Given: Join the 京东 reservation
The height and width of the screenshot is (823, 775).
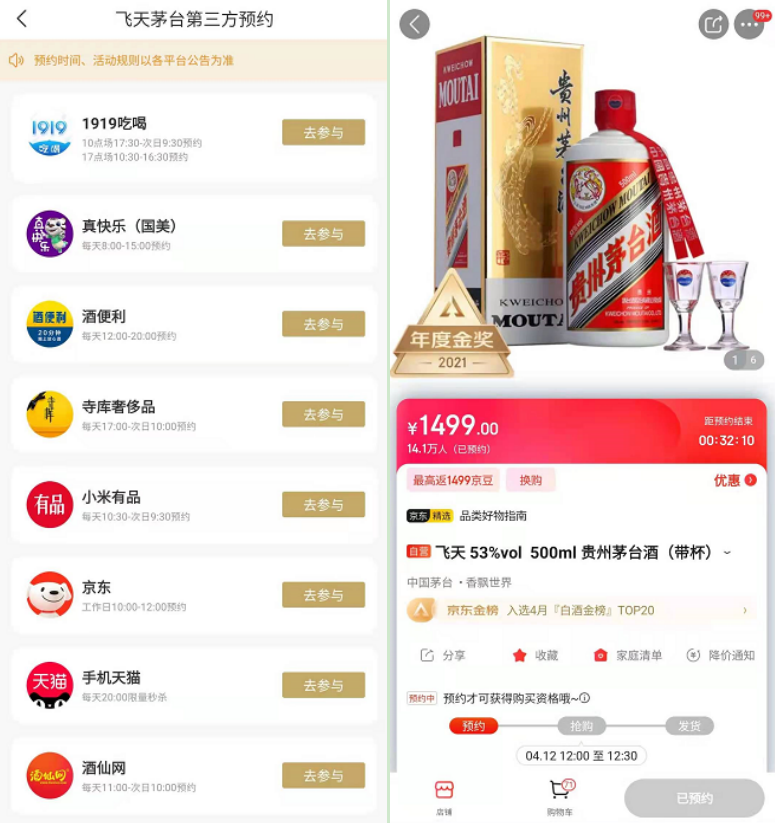Looking at the screenshot, I should (x=323, y=595).
